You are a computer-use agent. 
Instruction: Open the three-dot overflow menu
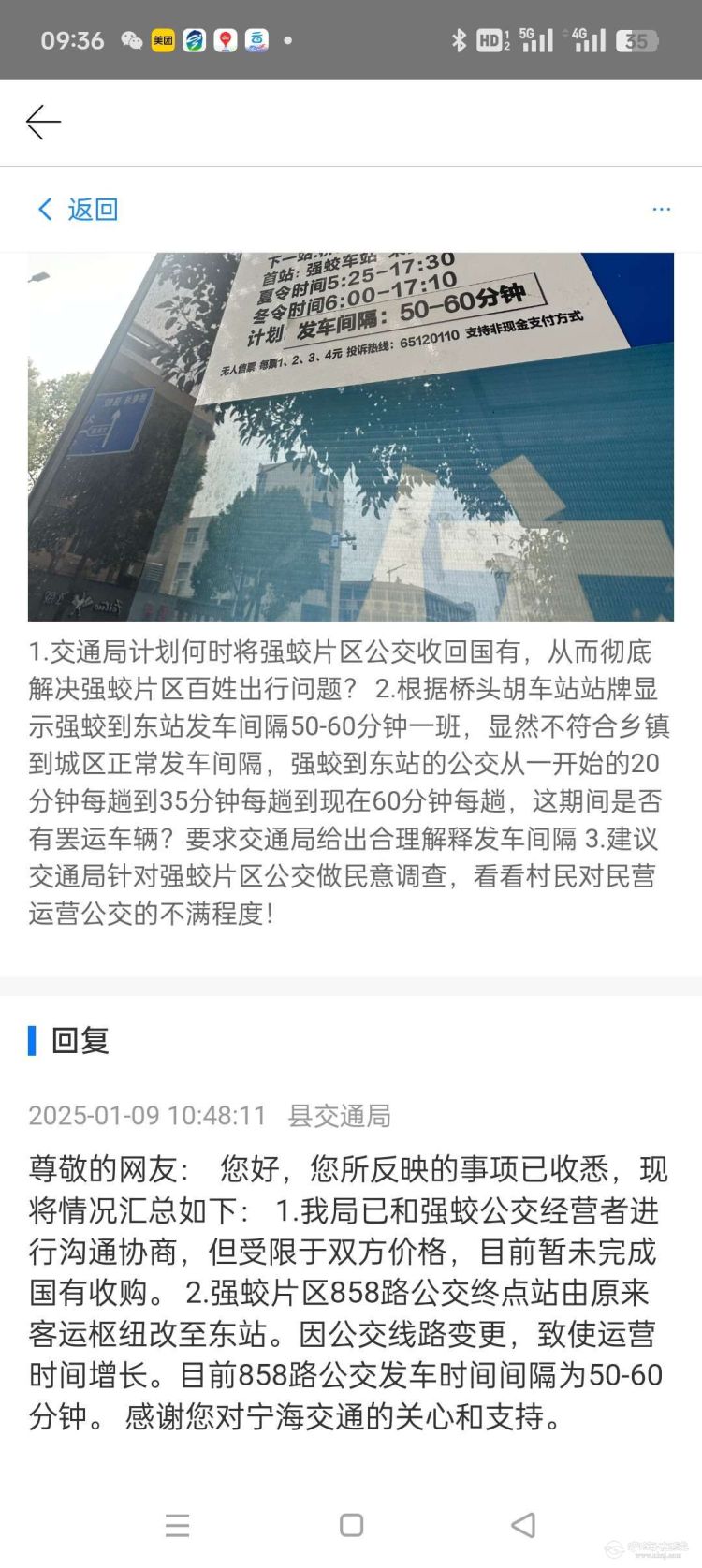pyautogui.click(x=661, y=209)
